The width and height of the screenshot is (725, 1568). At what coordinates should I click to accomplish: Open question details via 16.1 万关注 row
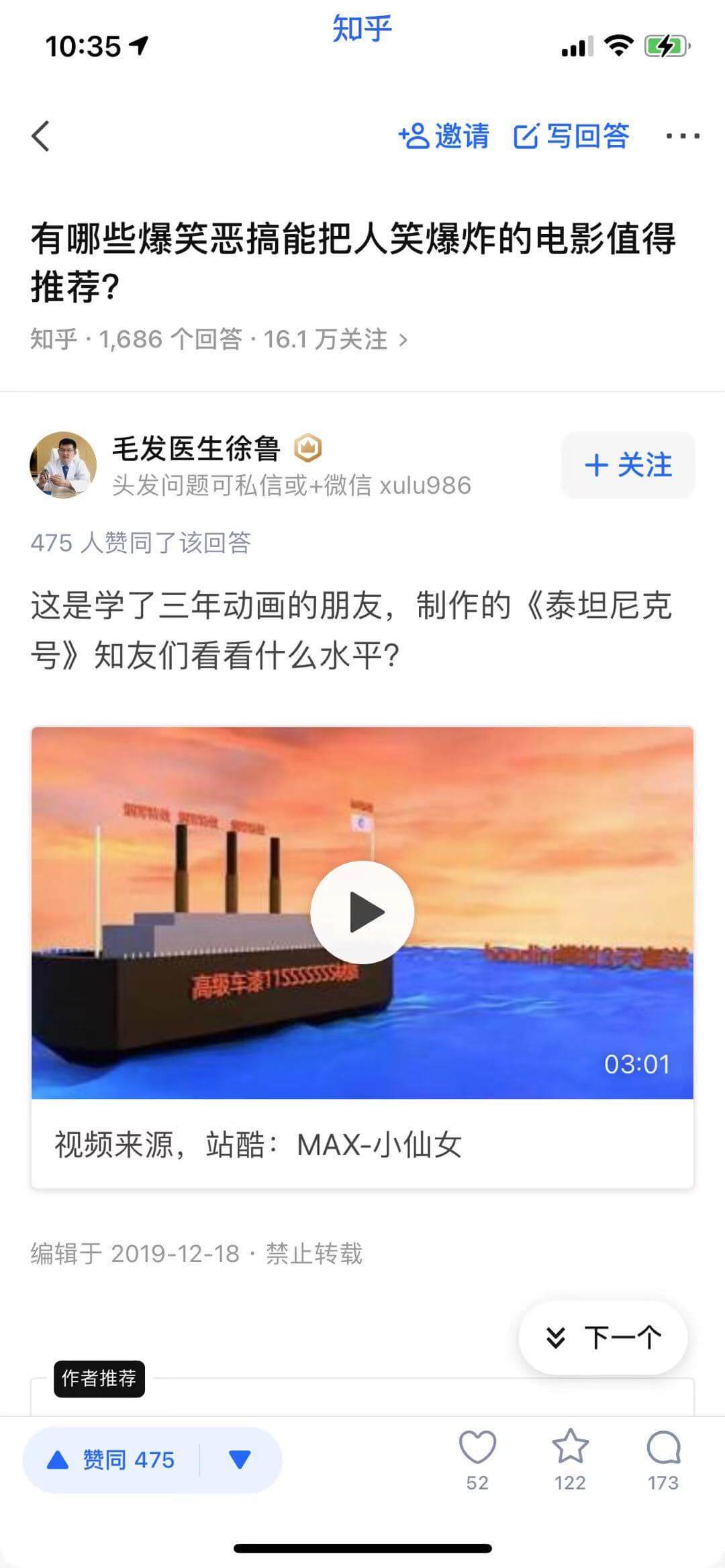pyautogui.click(x=219, y=339)
